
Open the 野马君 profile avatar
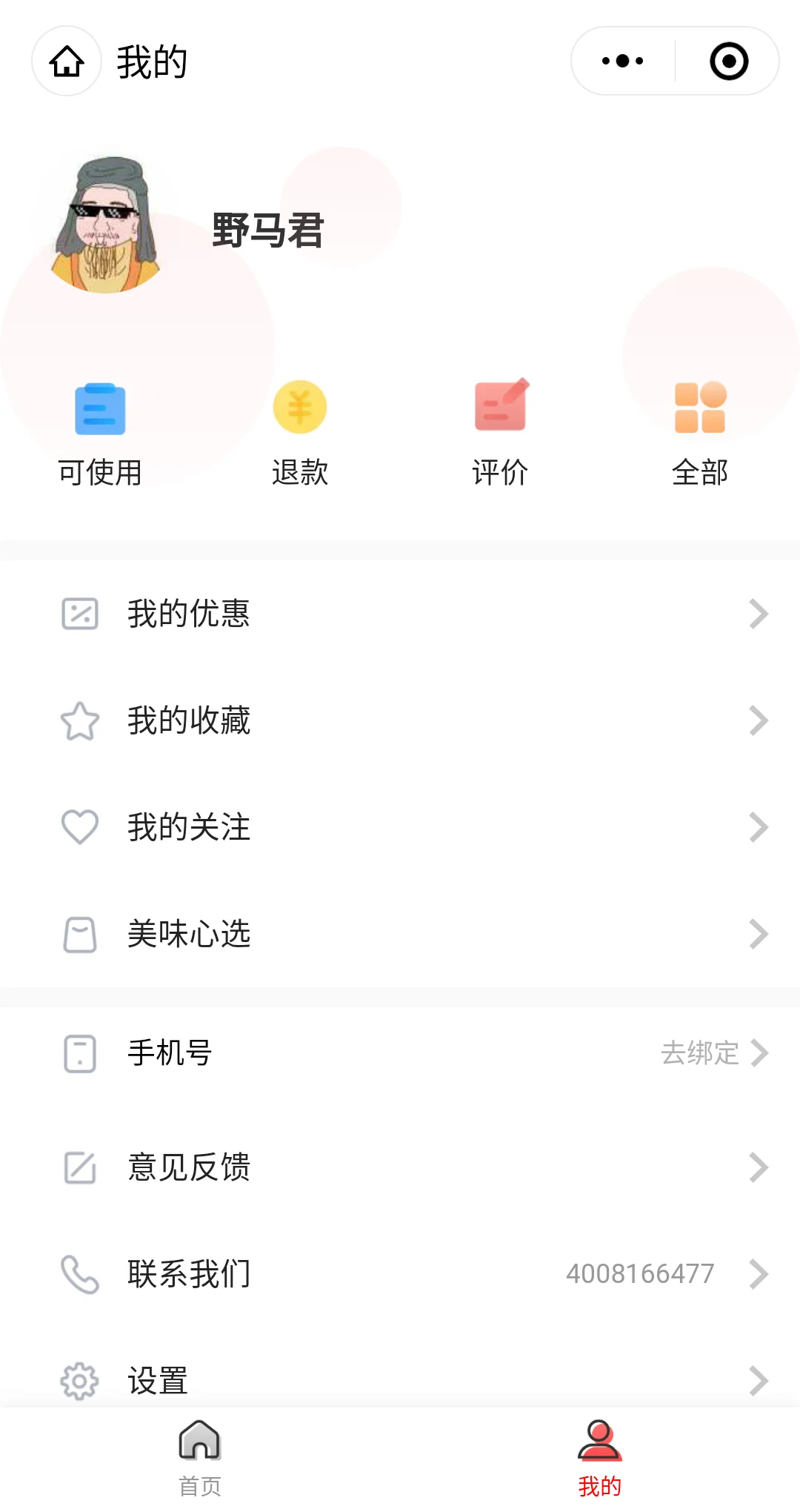106,225
